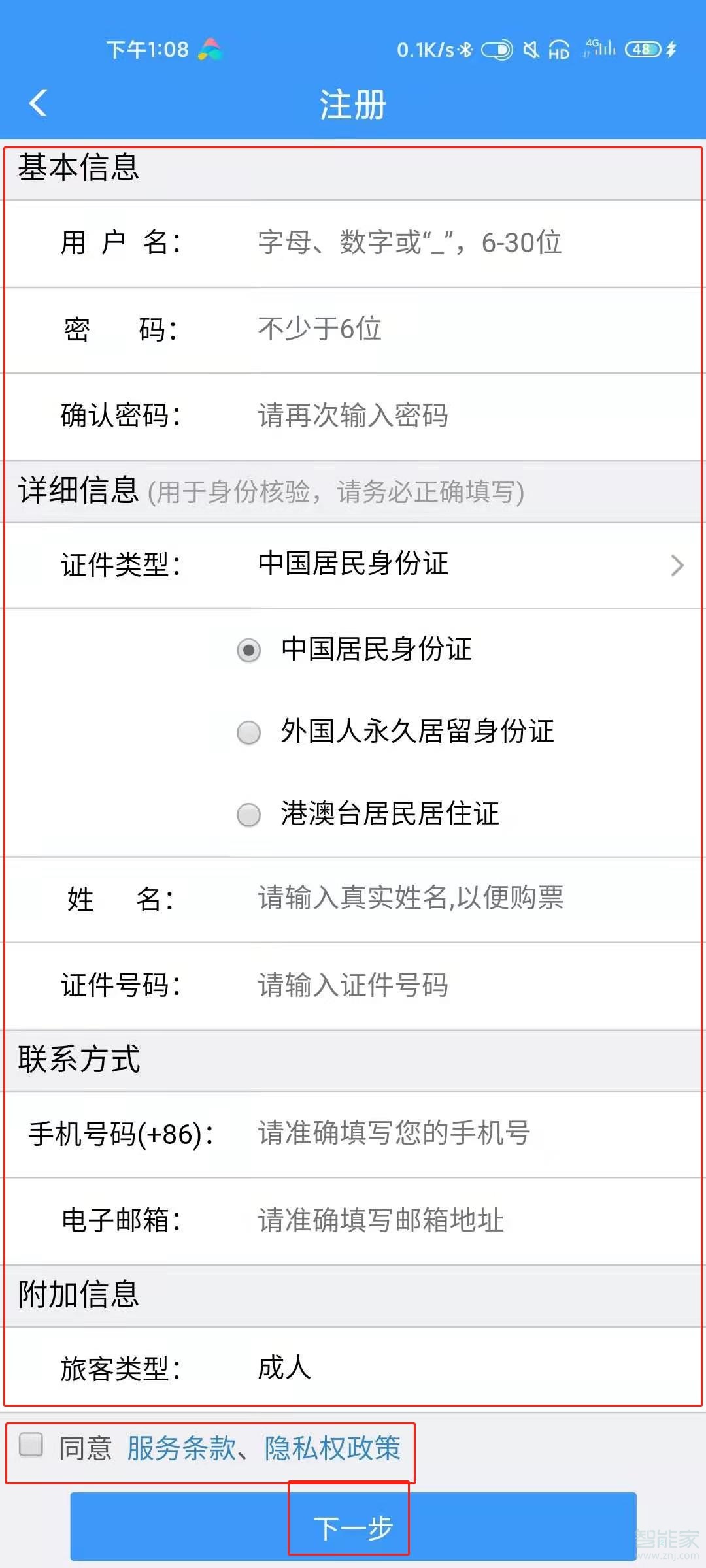
Task: Tap the Bluetooth status icon
Action: 465,49
